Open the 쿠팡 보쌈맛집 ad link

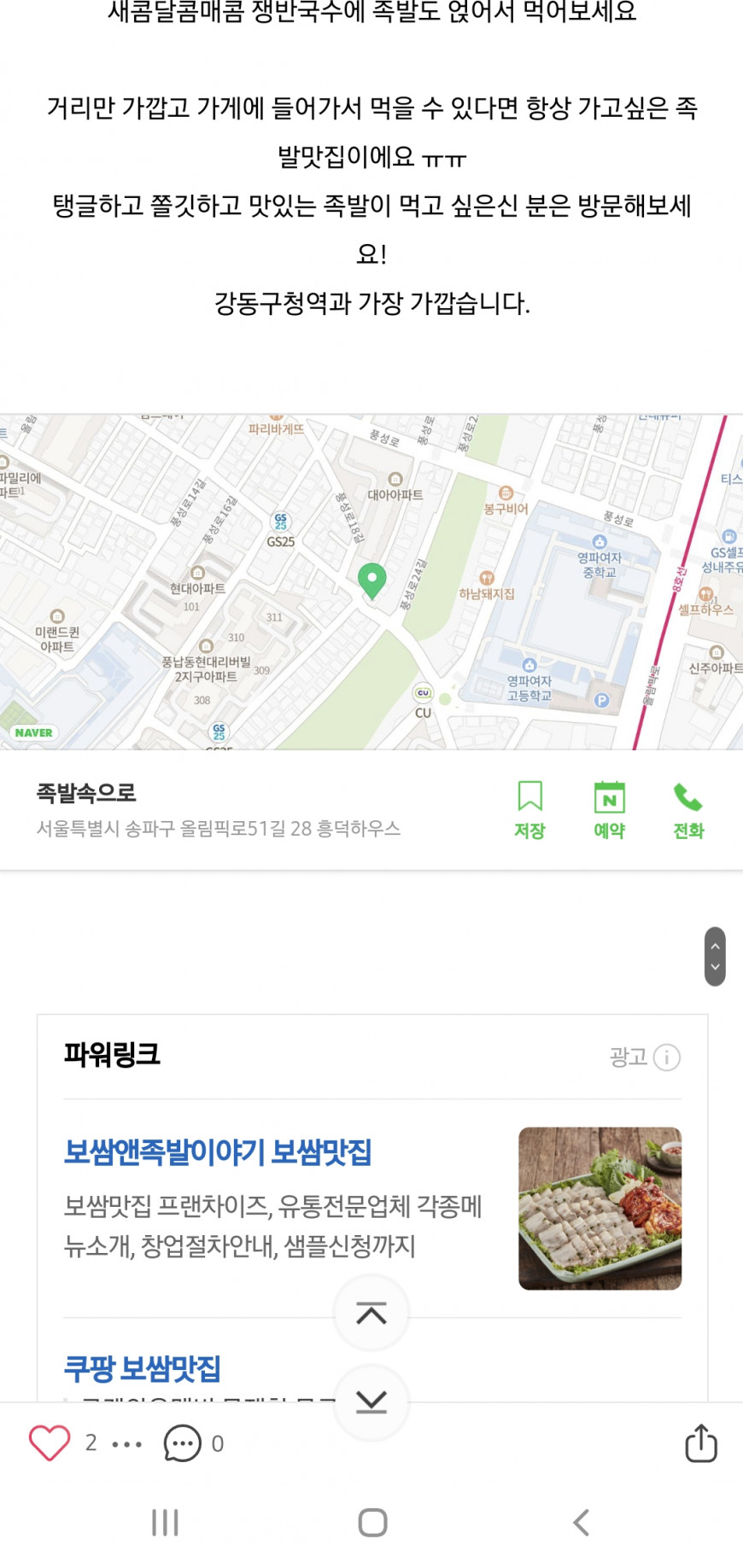tap(143, 1369)
